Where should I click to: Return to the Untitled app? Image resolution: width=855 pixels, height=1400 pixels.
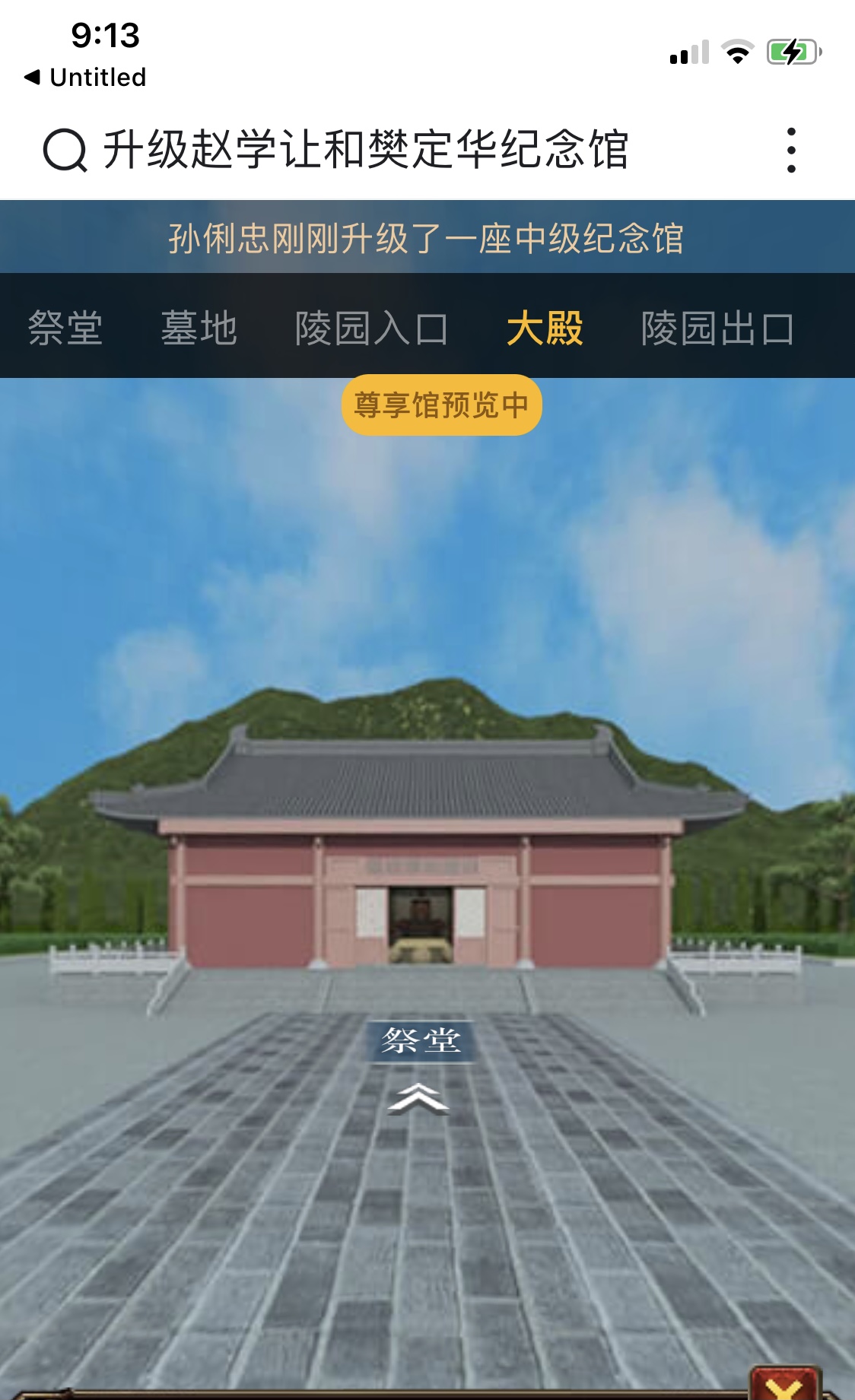[x=85, y=78]
